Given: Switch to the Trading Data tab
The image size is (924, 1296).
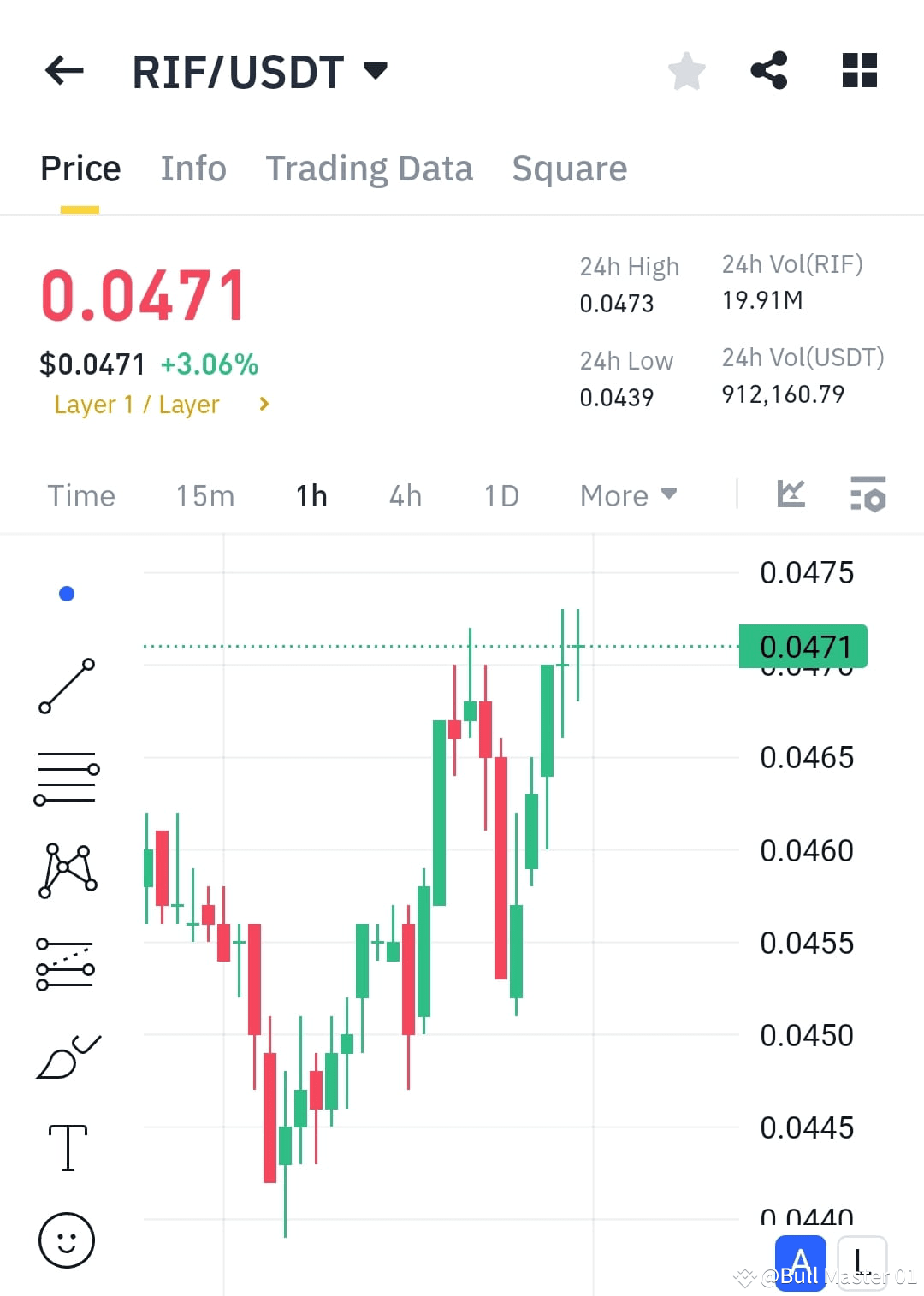Looking at the screenshot, I should pos(370,168).
